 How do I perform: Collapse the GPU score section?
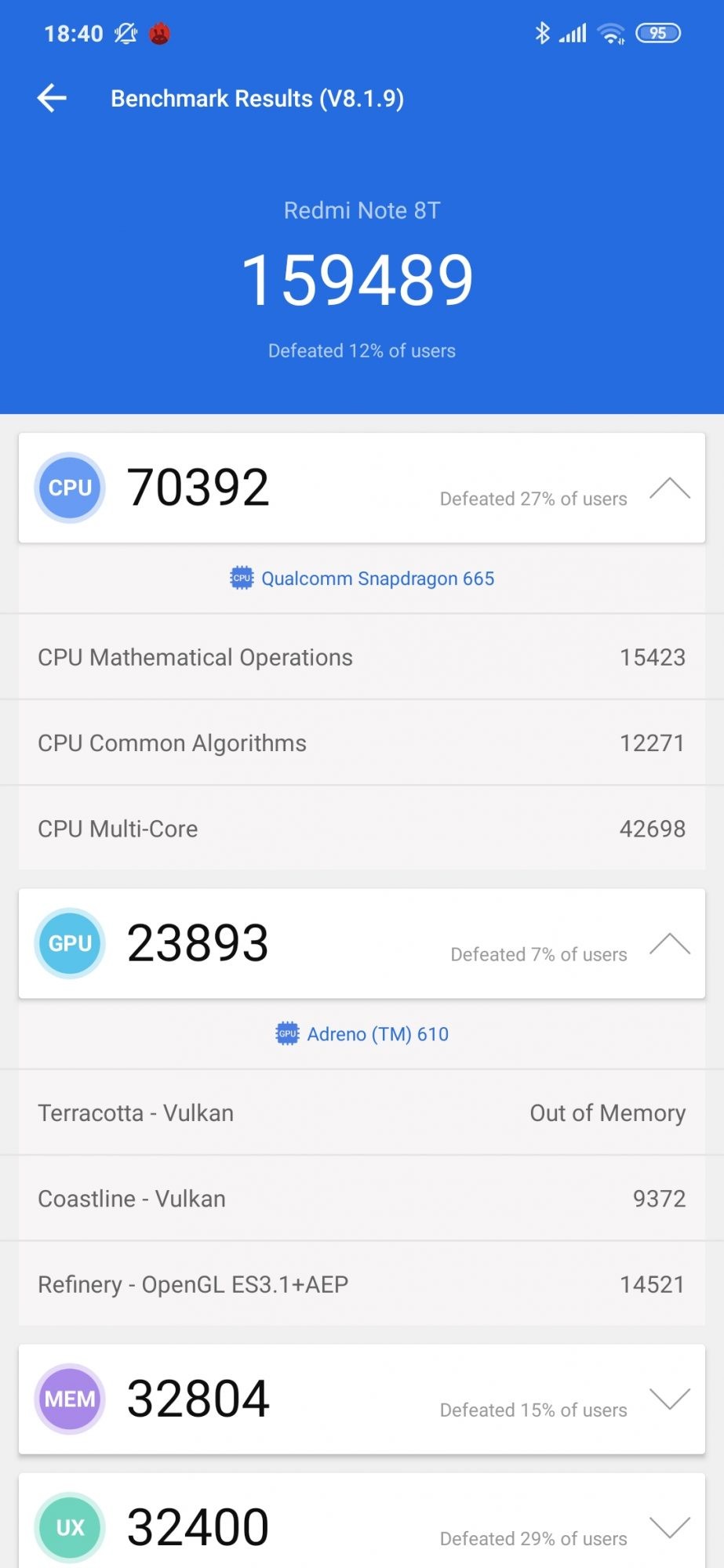coord(669,944)
